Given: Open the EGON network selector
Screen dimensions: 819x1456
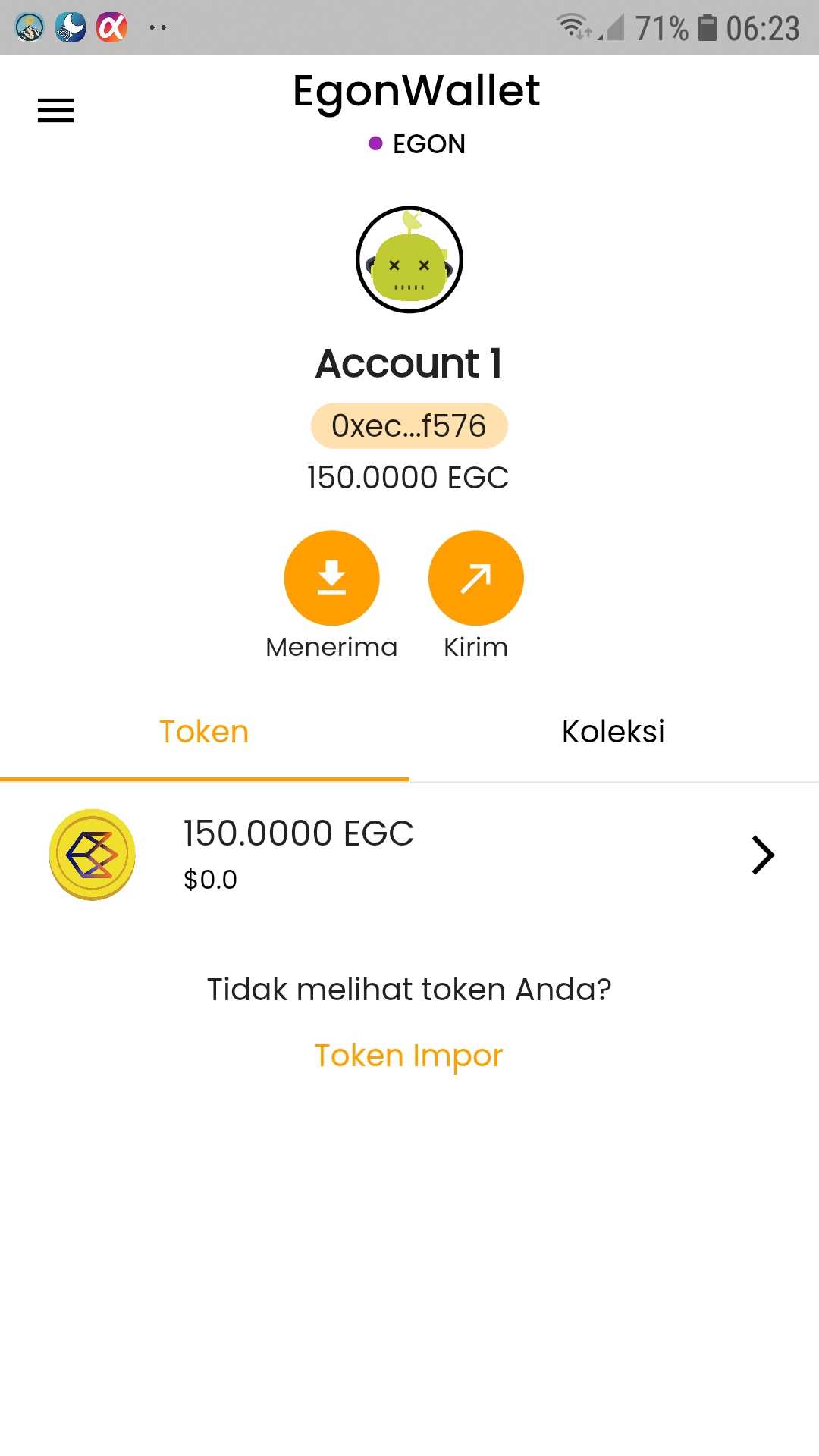Looking at the screenshot, I should tap(417, 144).
